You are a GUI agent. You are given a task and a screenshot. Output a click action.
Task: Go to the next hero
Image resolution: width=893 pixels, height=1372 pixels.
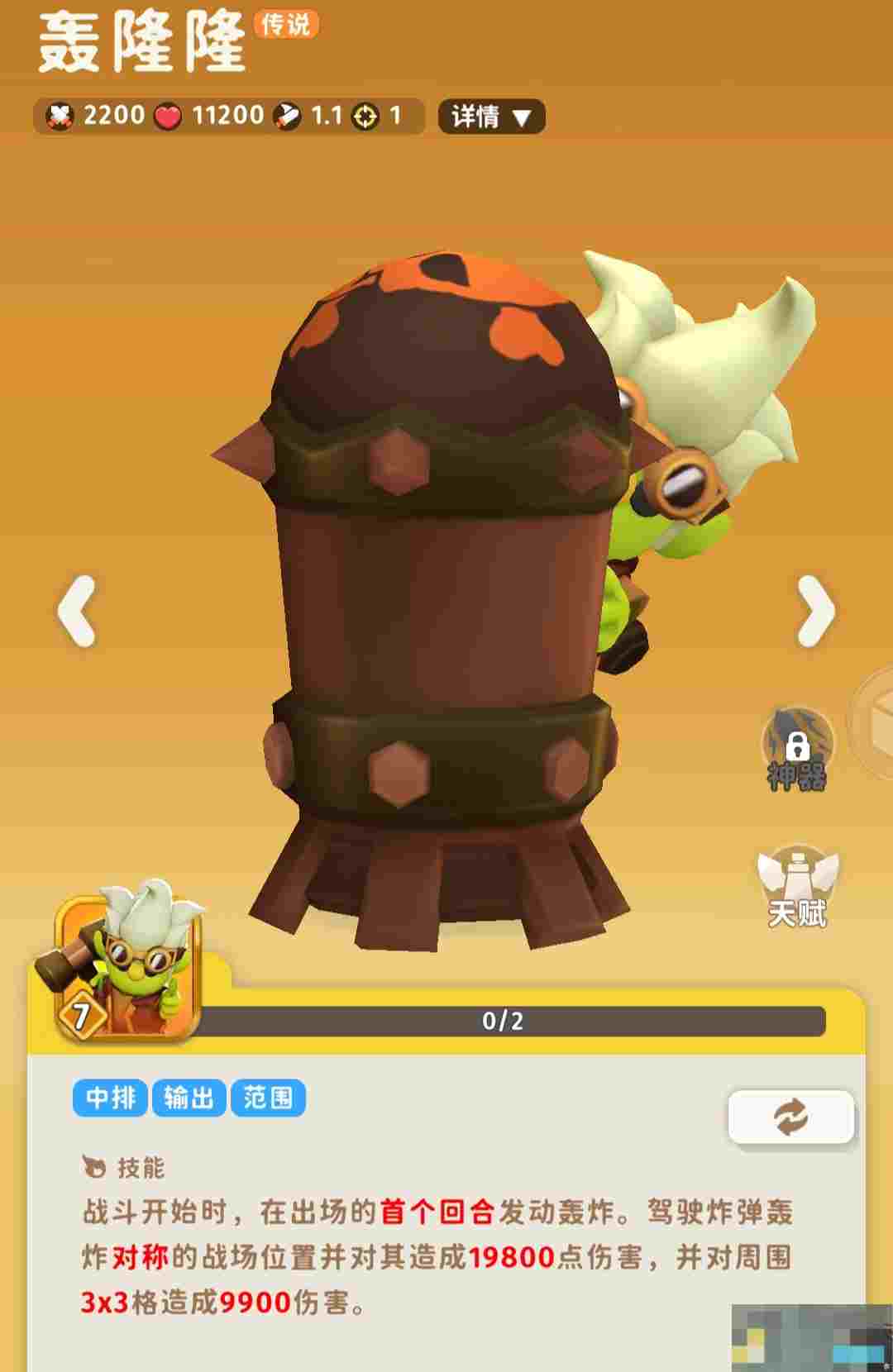point(815,611)
